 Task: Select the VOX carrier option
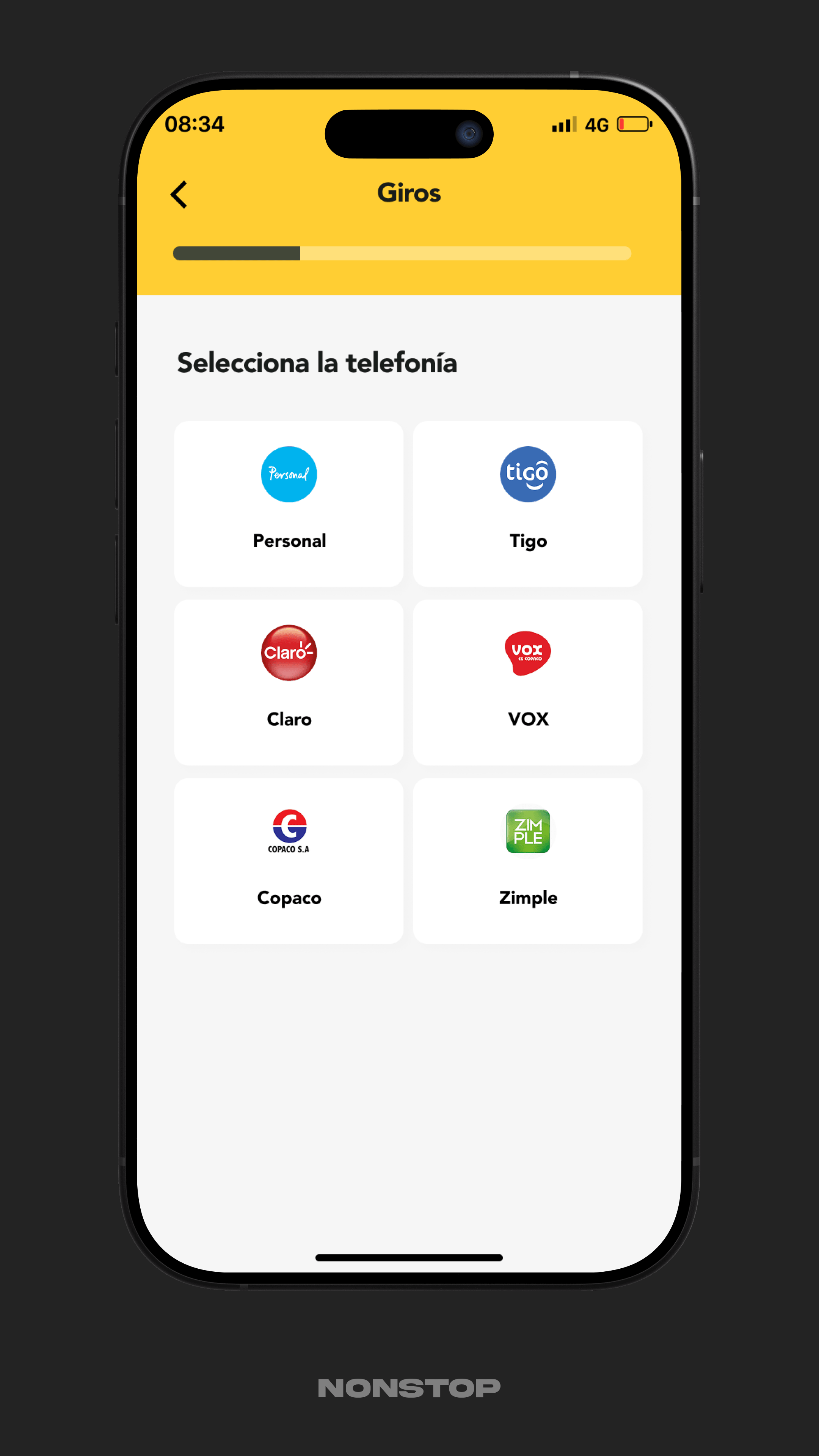click(x=527, y=682)
